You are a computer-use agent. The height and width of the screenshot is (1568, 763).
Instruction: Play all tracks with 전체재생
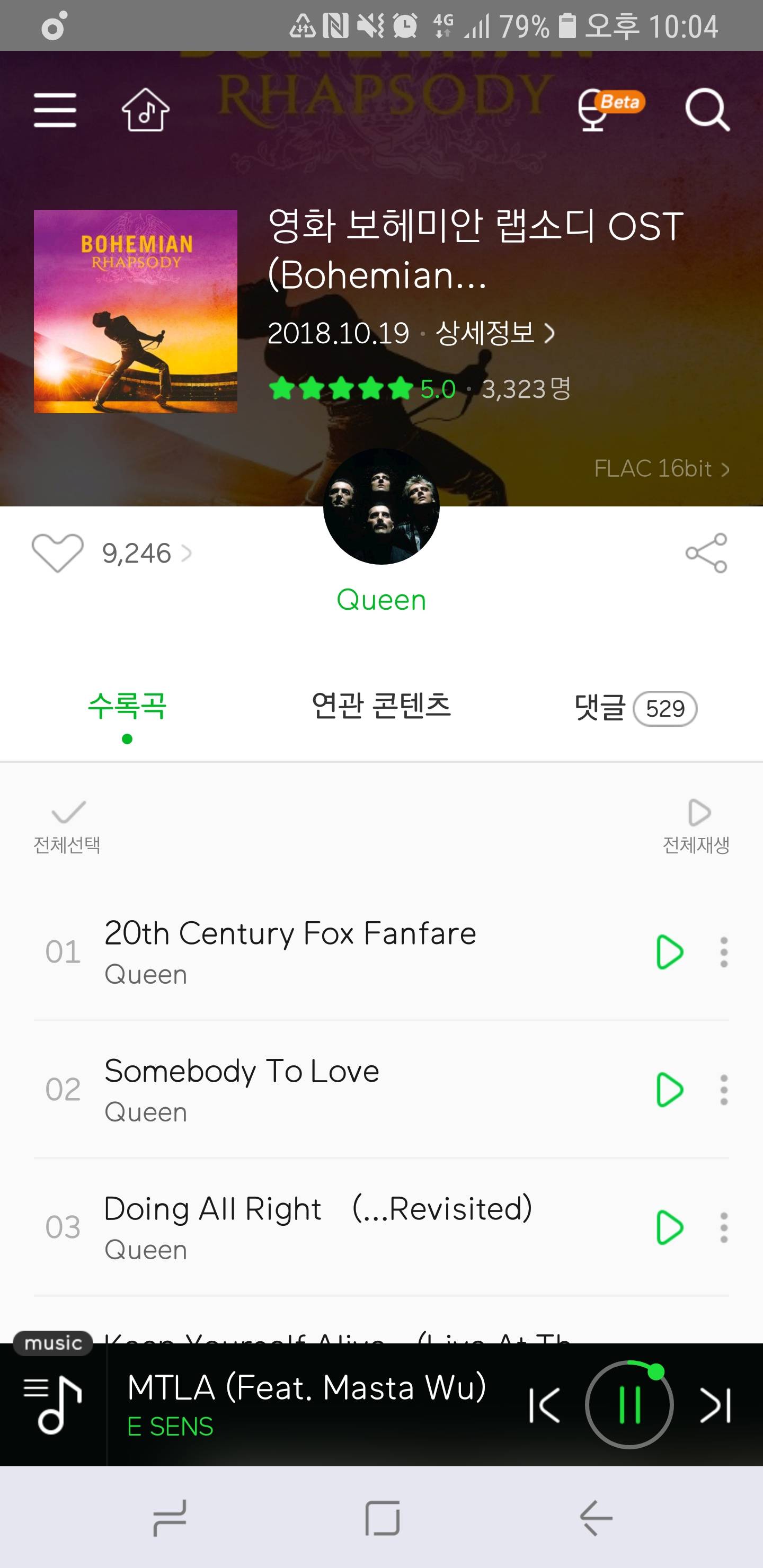(x=696, y=826)
